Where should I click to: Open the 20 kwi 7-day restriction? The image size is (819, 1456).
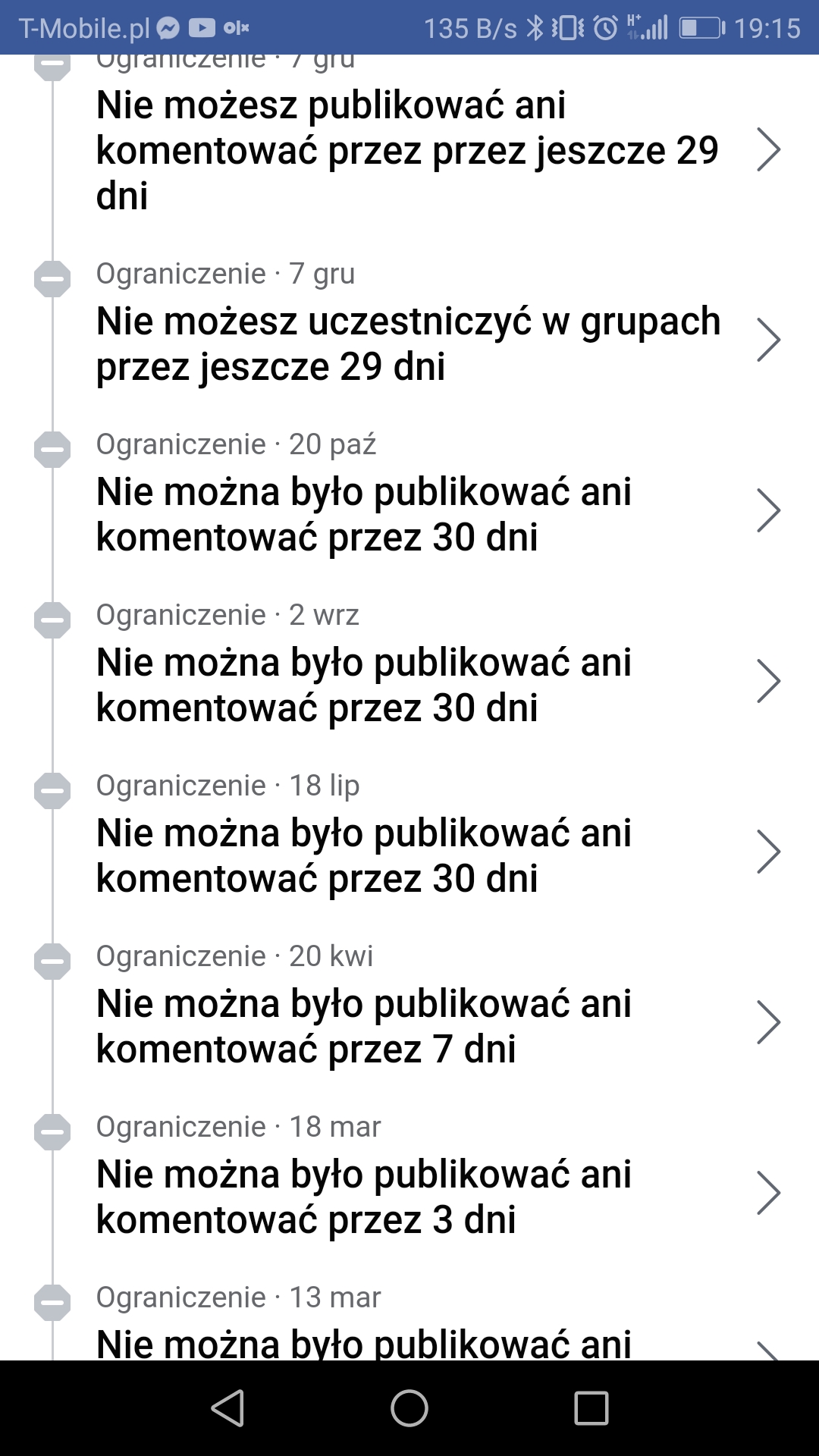pos(409,1005)
